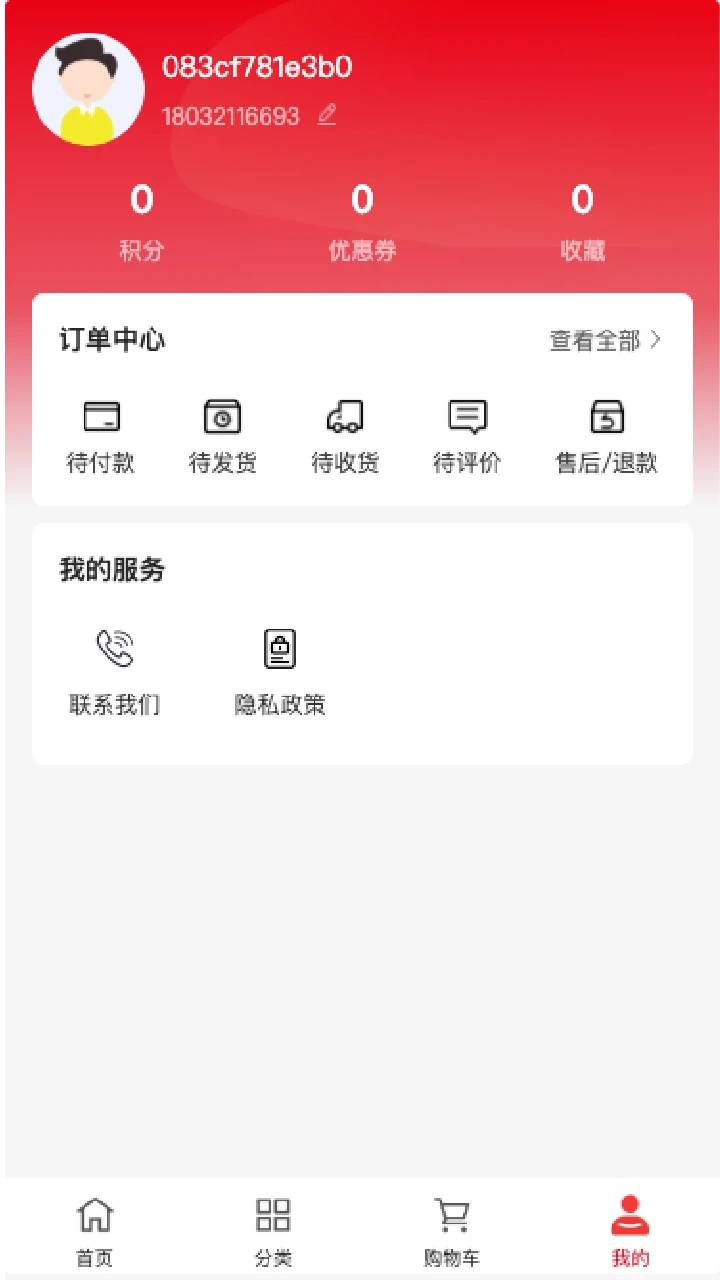Screen dimensions: 720x1280
Task: Tap the 购物车 shopping cart icon
Action: click(451, 1213)
